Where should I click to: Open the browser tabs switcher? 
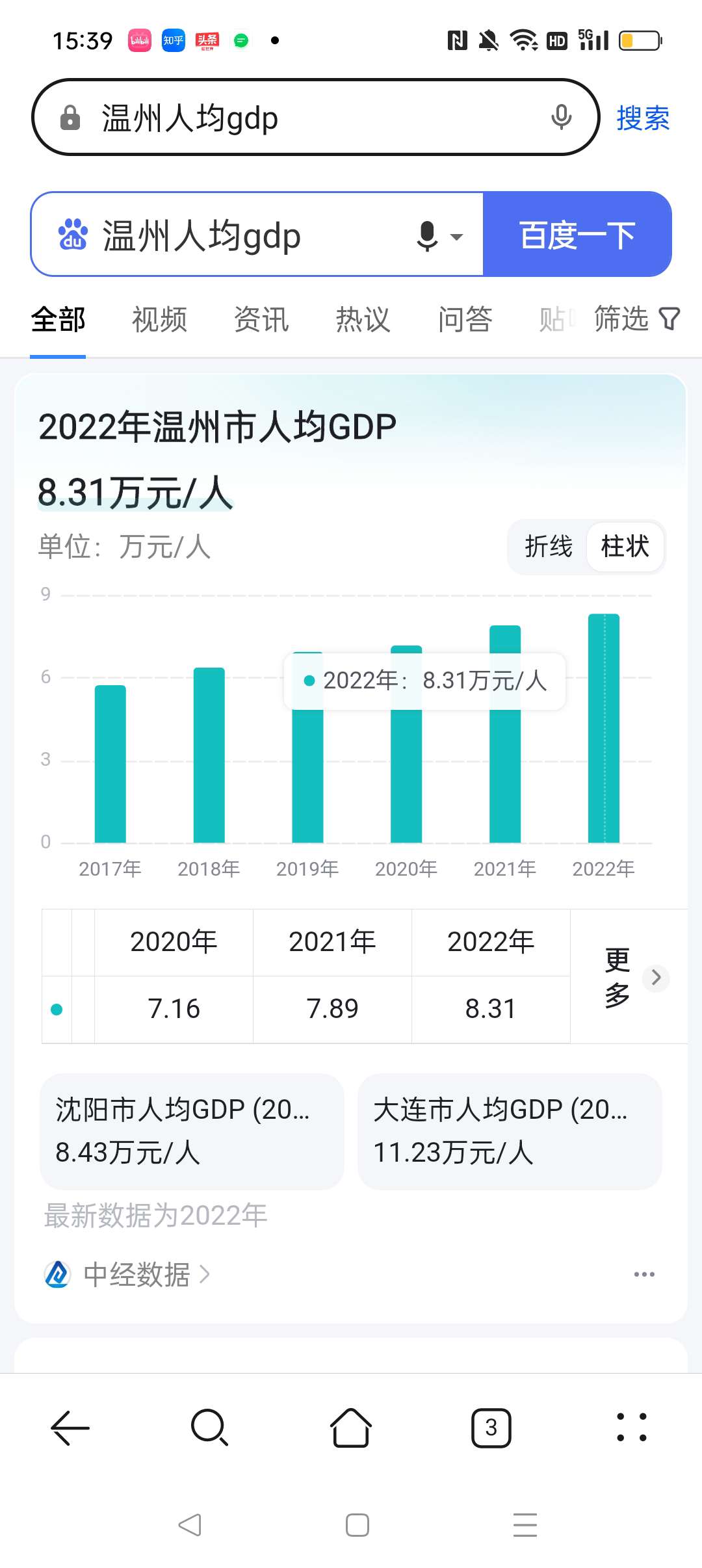pos(491,1428)
